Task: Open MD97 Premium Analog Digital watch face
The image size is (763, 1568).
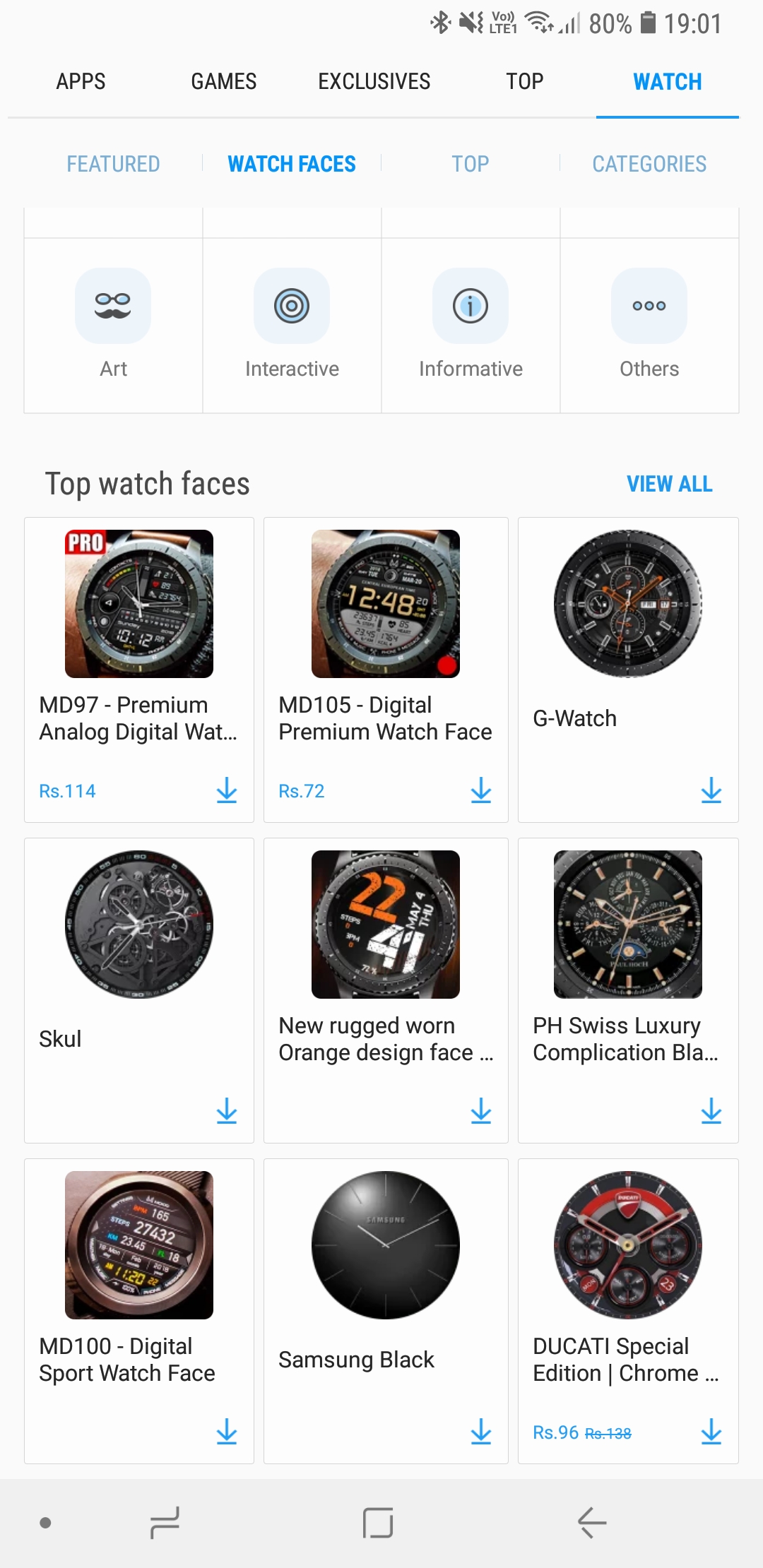Action: coord(139,636)
